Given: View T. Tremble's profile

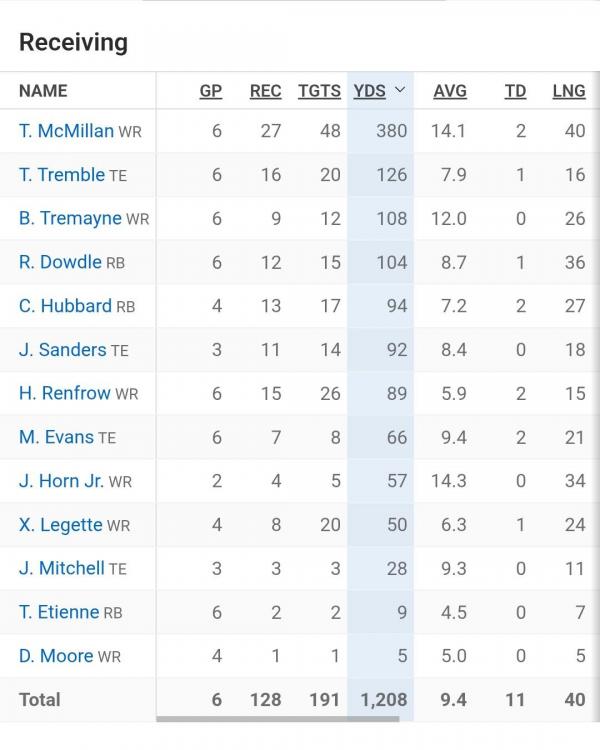Looking at the screenshot, I should pyautogui.click(x=61, y=175).
